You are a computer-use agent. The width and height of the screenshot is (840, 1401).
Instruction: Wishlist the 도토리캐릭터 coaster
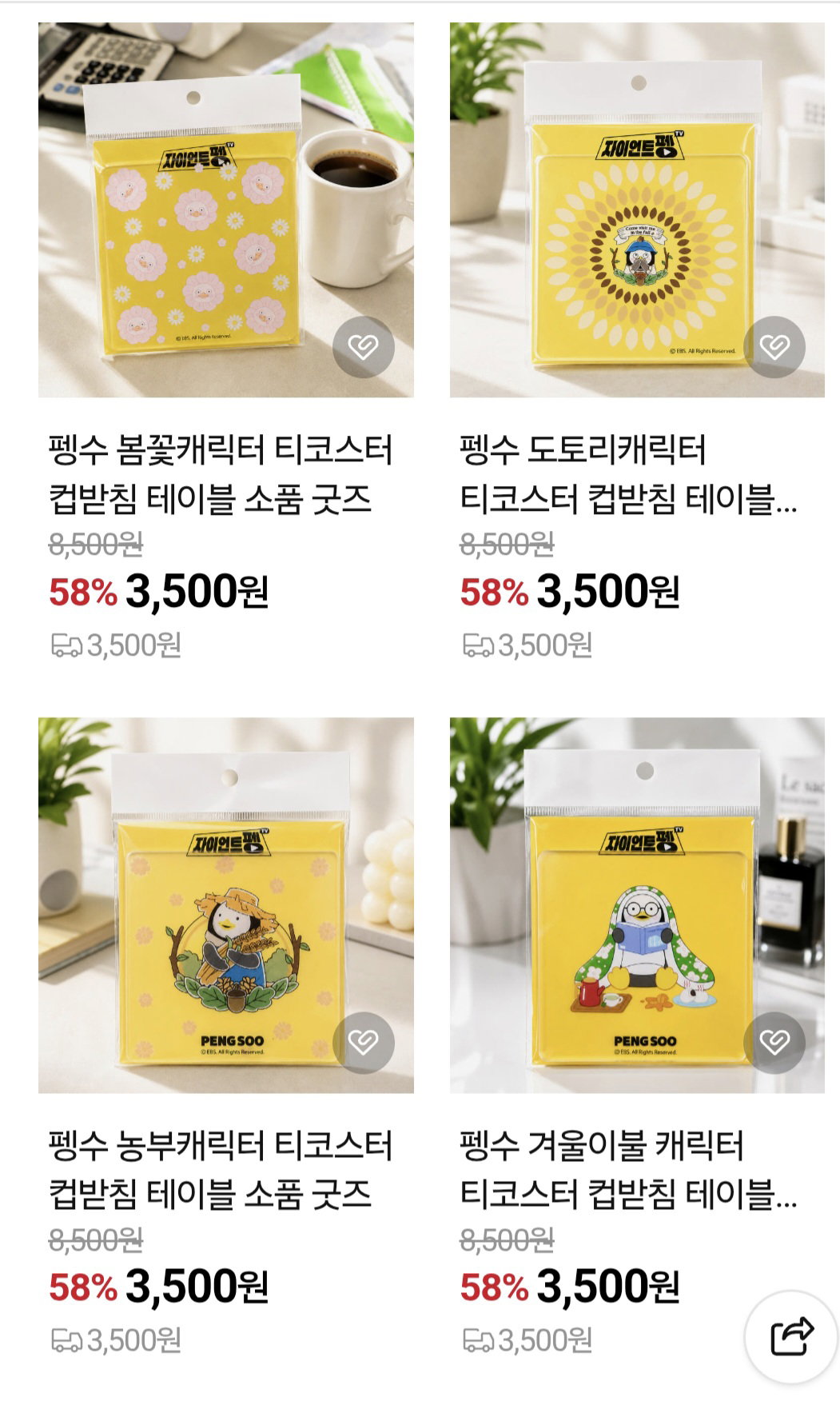(x=774, y=347)
